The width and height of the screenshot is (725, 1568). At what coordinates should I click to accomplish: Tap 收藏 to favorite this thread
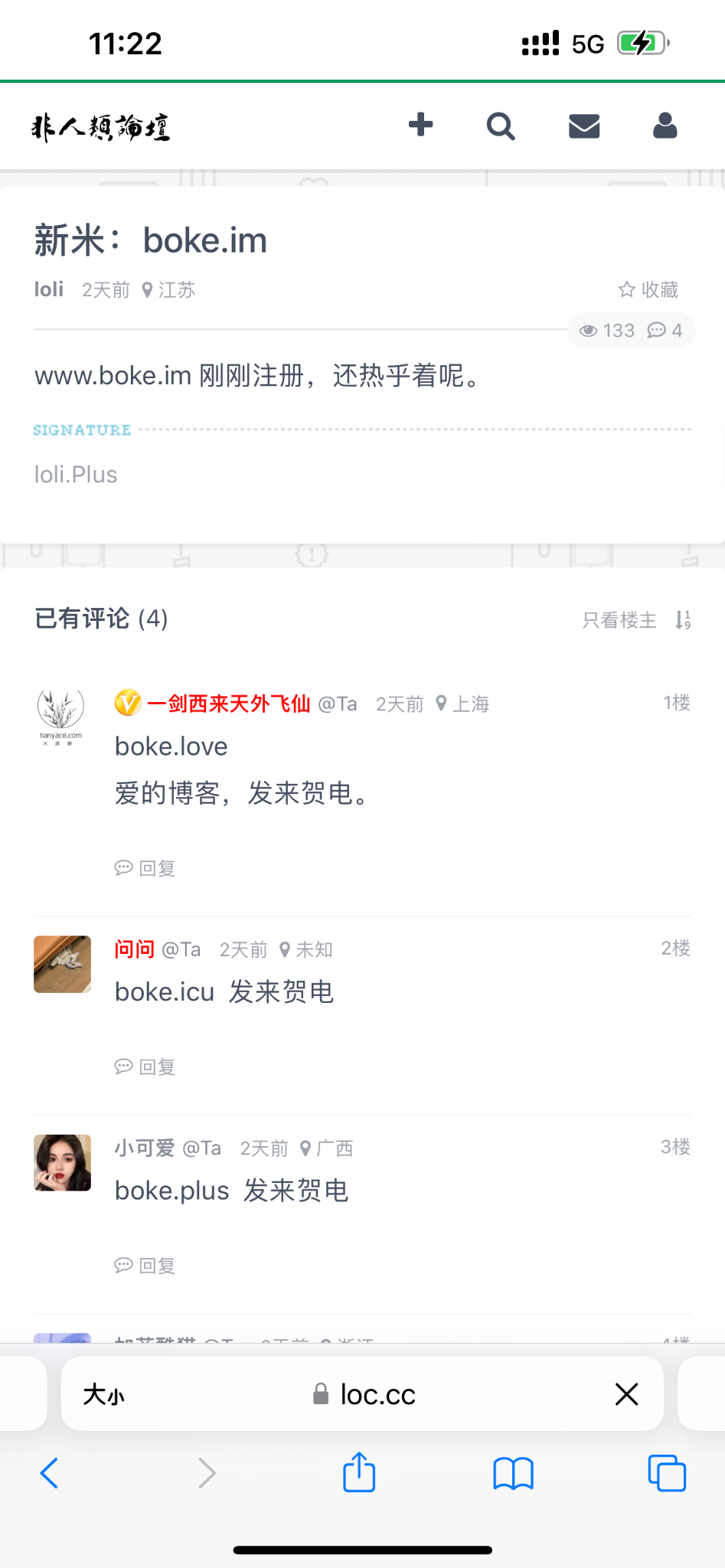648,289
